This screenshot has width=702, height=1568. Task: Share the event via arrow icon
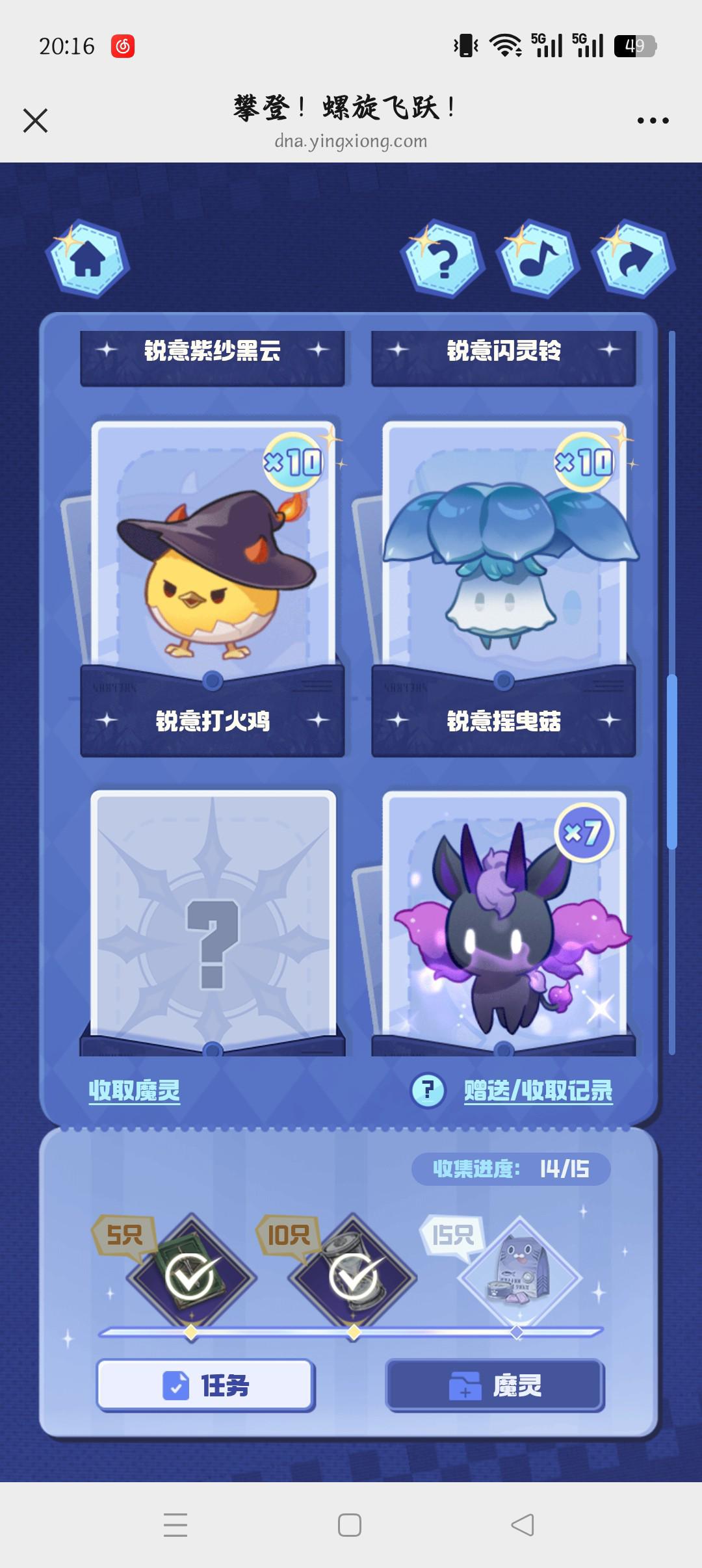pos(633,259)
